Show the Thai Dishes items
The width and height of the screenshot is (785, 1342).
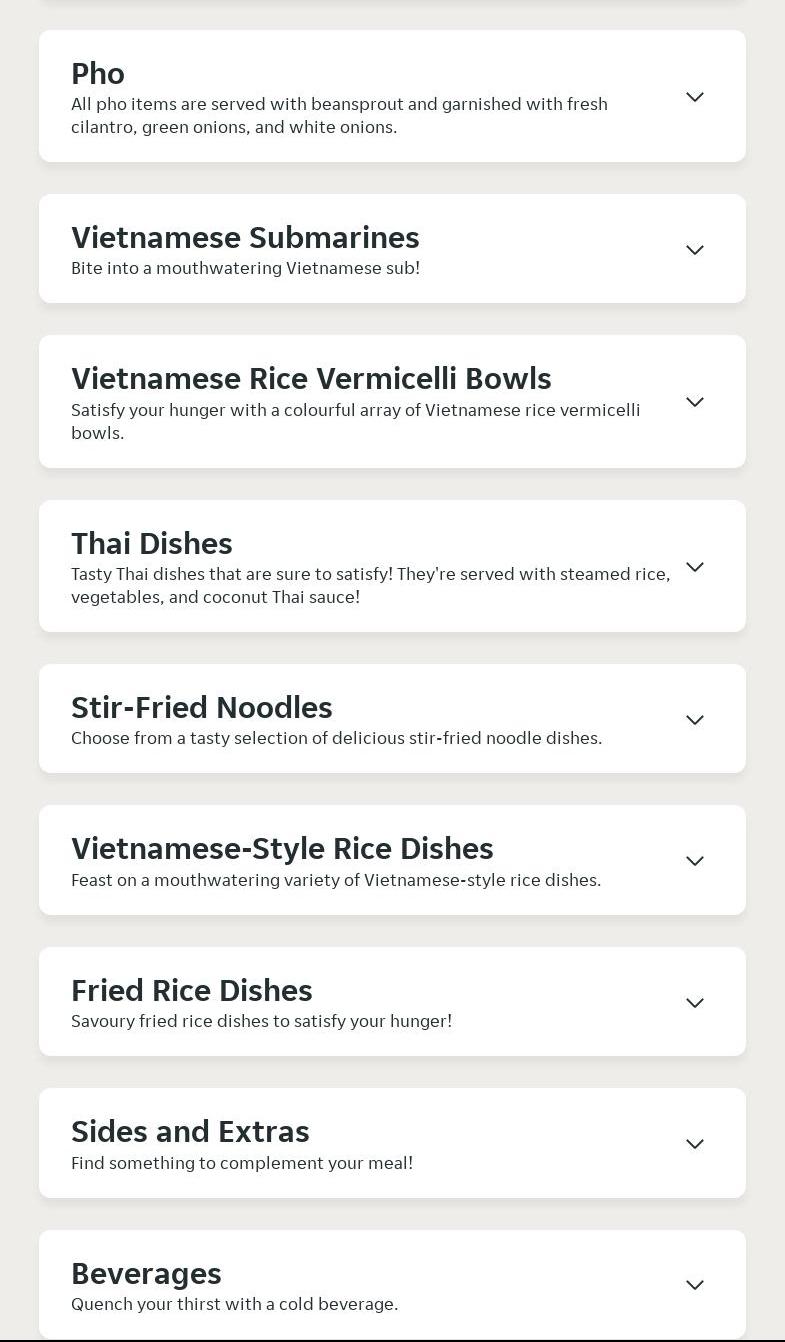(694, 567)
